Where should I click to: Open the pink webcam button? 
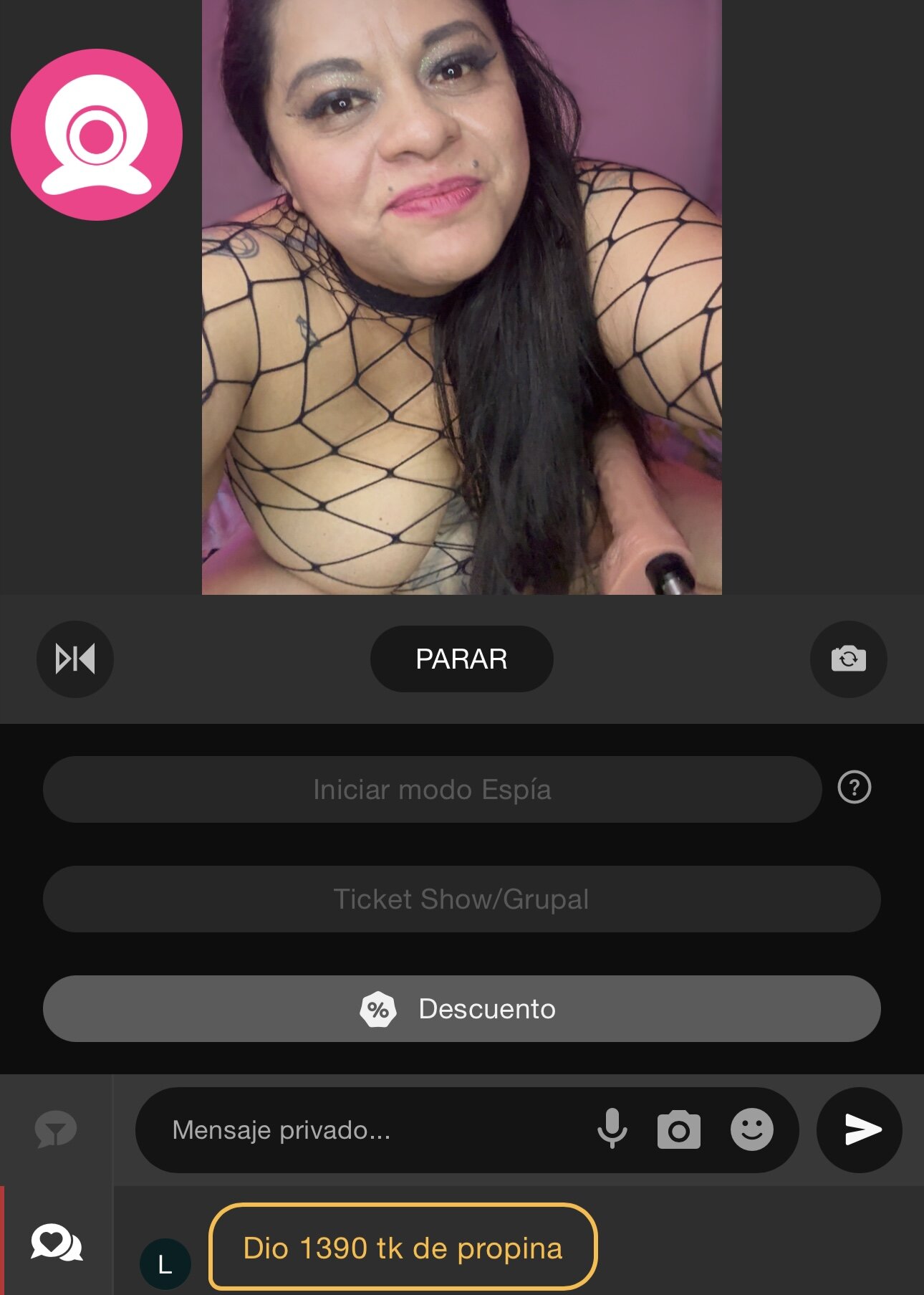[x=97, y=135]
